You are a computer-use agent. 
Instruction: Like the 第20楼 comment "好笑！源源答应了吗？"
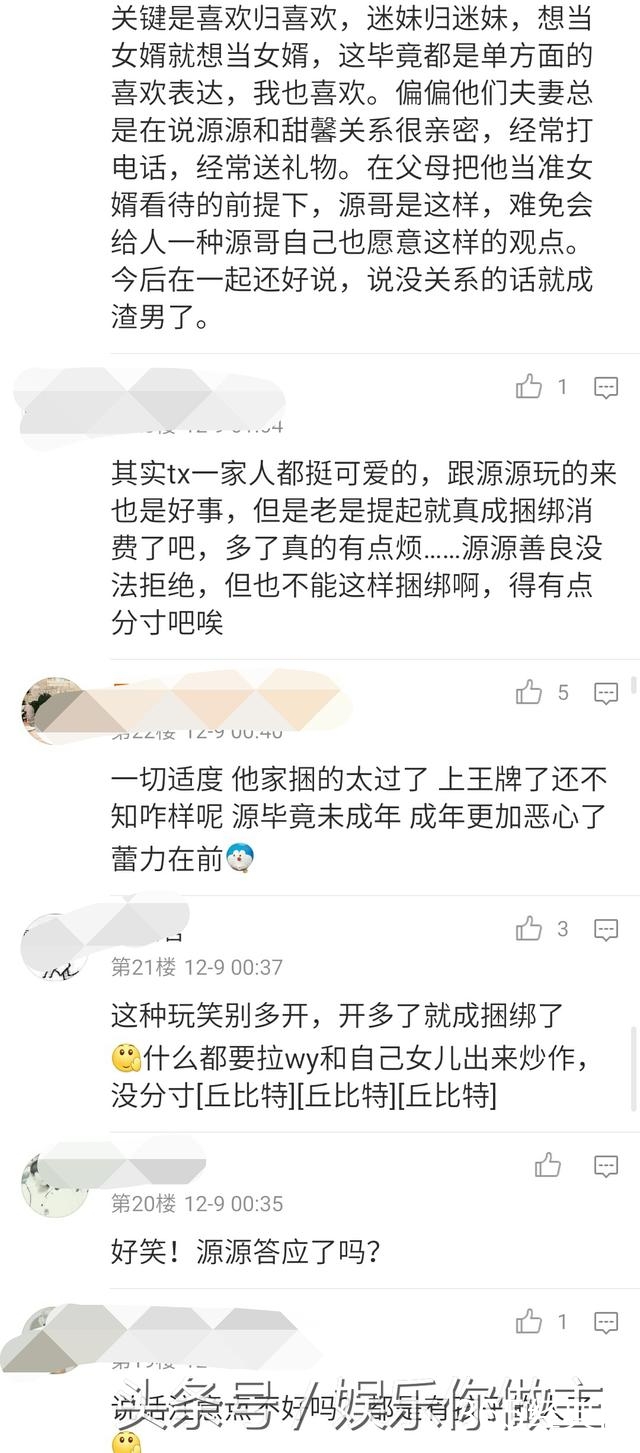547,1165
